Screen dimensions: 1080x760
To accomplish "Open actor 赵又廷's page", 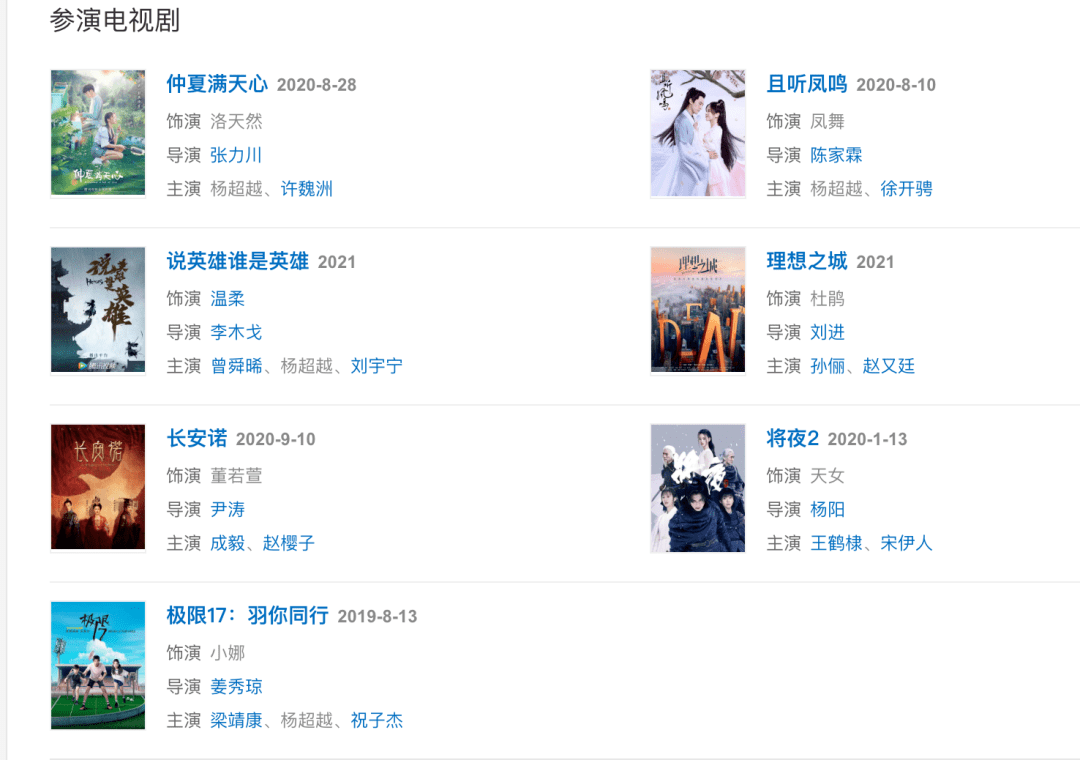I will [889, 366].
